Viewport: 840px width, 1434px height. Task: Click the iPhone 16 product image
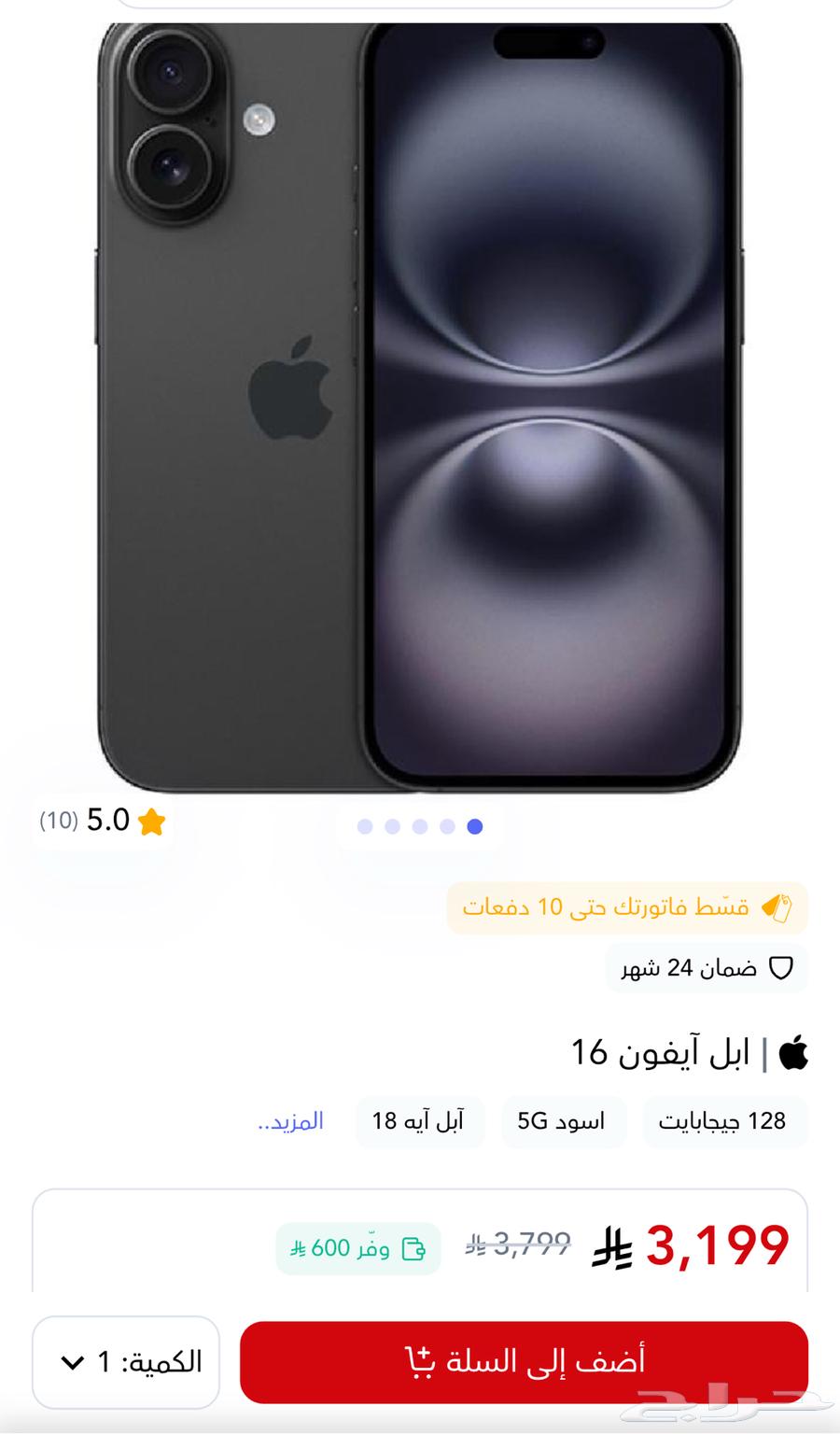point(420,401)
